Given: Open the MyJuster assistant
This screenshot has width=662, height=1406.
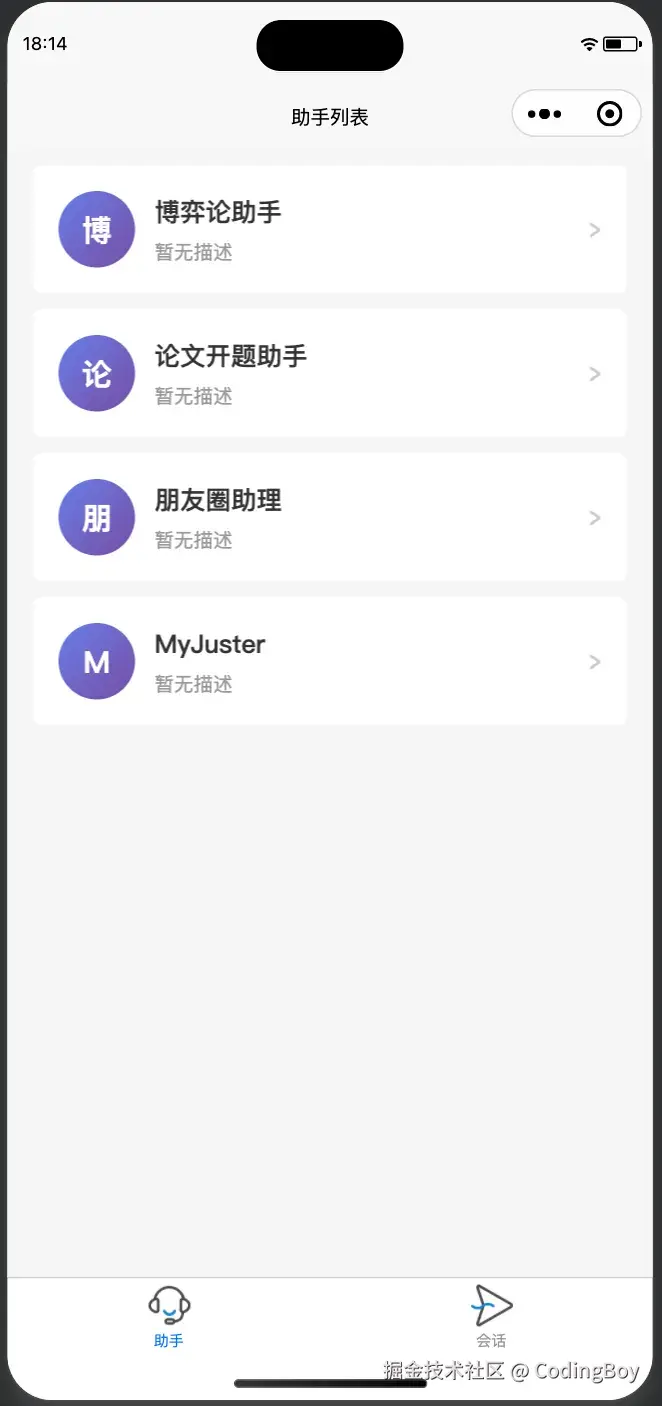Looking at the screenshot, I should tap(330, 662).
